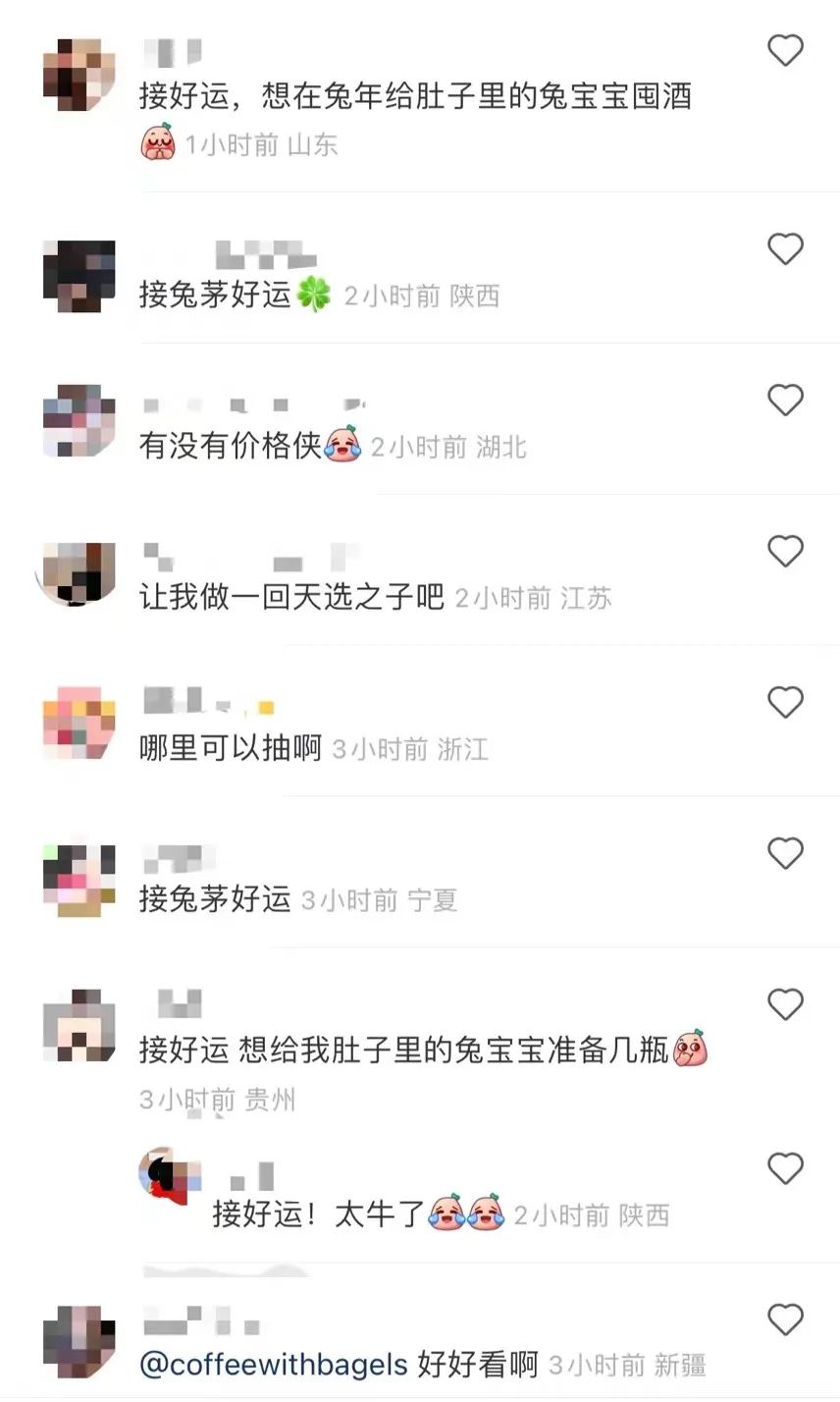Screen dimensions: 840x1402
Task: View profile picture of 让我做一回天选之子吧 commenter
Action: (x=77, y=573)
